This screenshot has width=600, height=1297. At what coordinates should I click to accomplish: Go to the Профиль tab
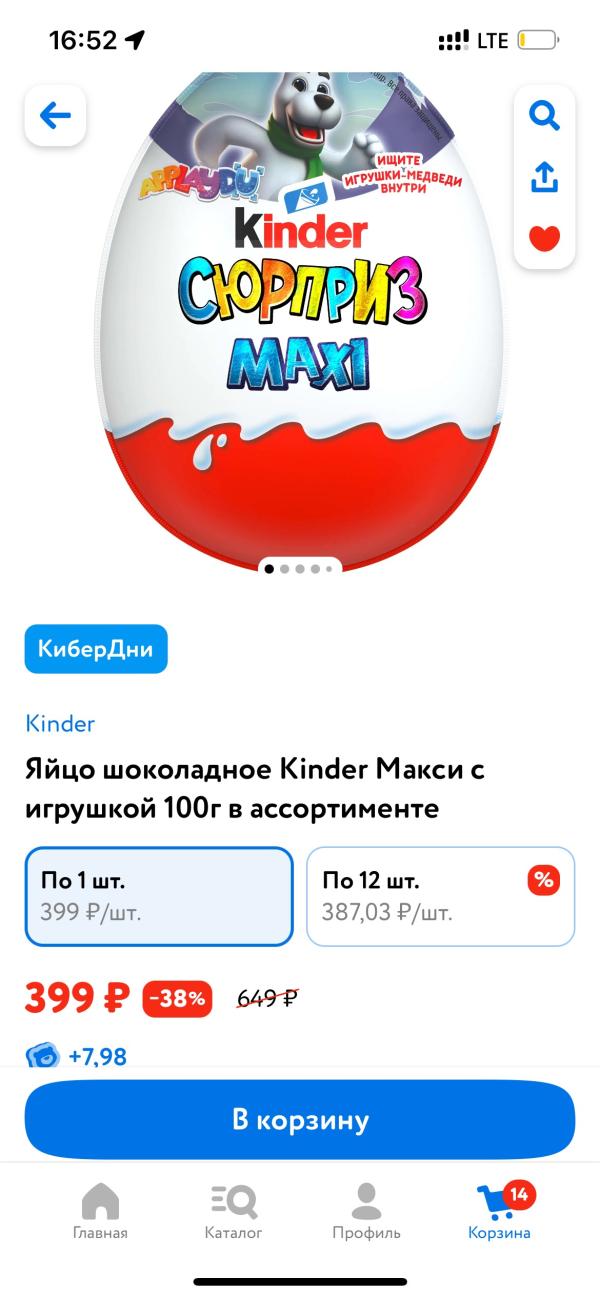pos(366,1211)
